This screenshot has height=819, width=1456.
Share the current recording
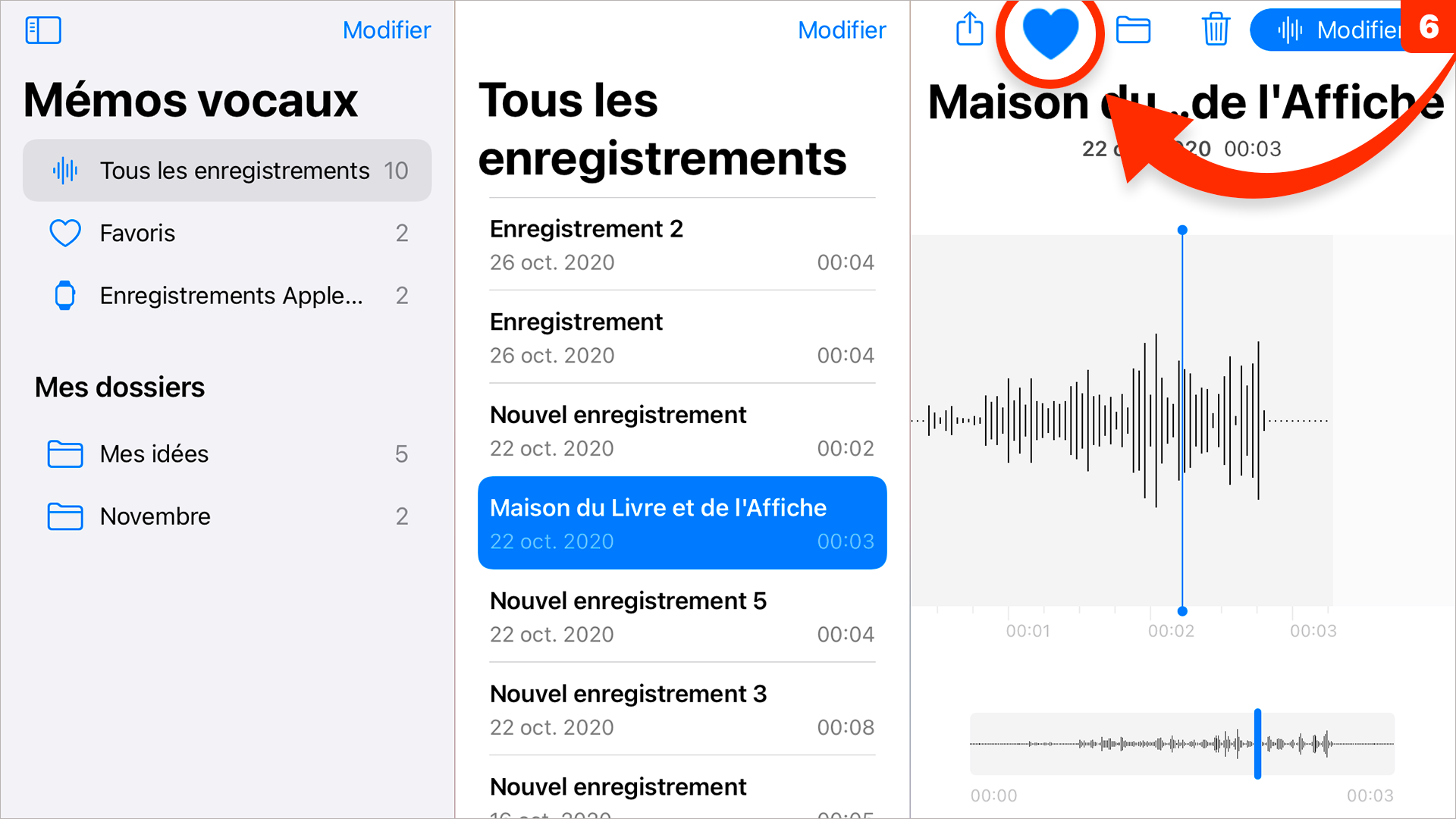click(x=969, y=30)
